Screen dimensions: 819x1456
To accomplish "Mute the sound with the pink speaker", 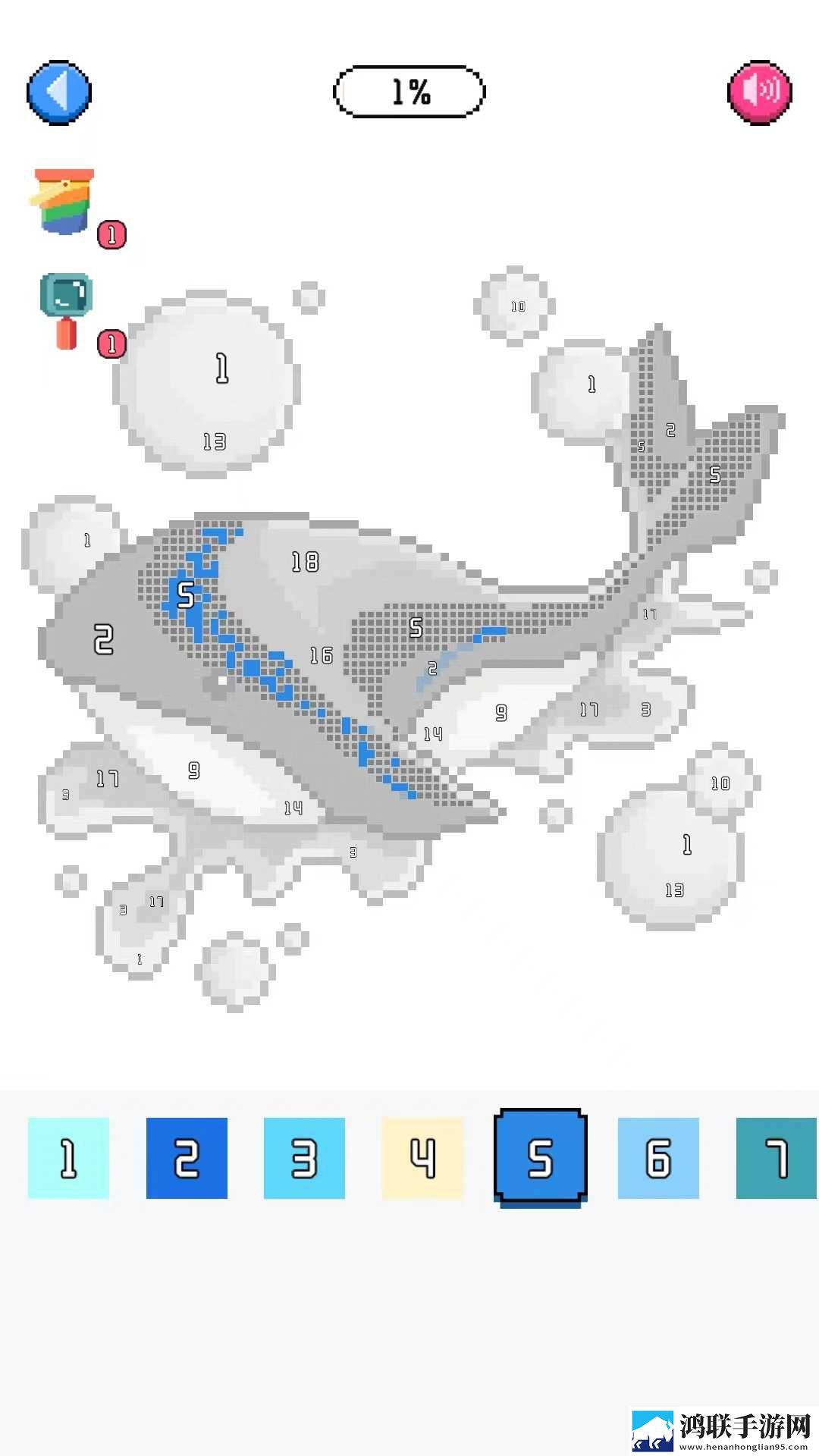I will point(760,92).
